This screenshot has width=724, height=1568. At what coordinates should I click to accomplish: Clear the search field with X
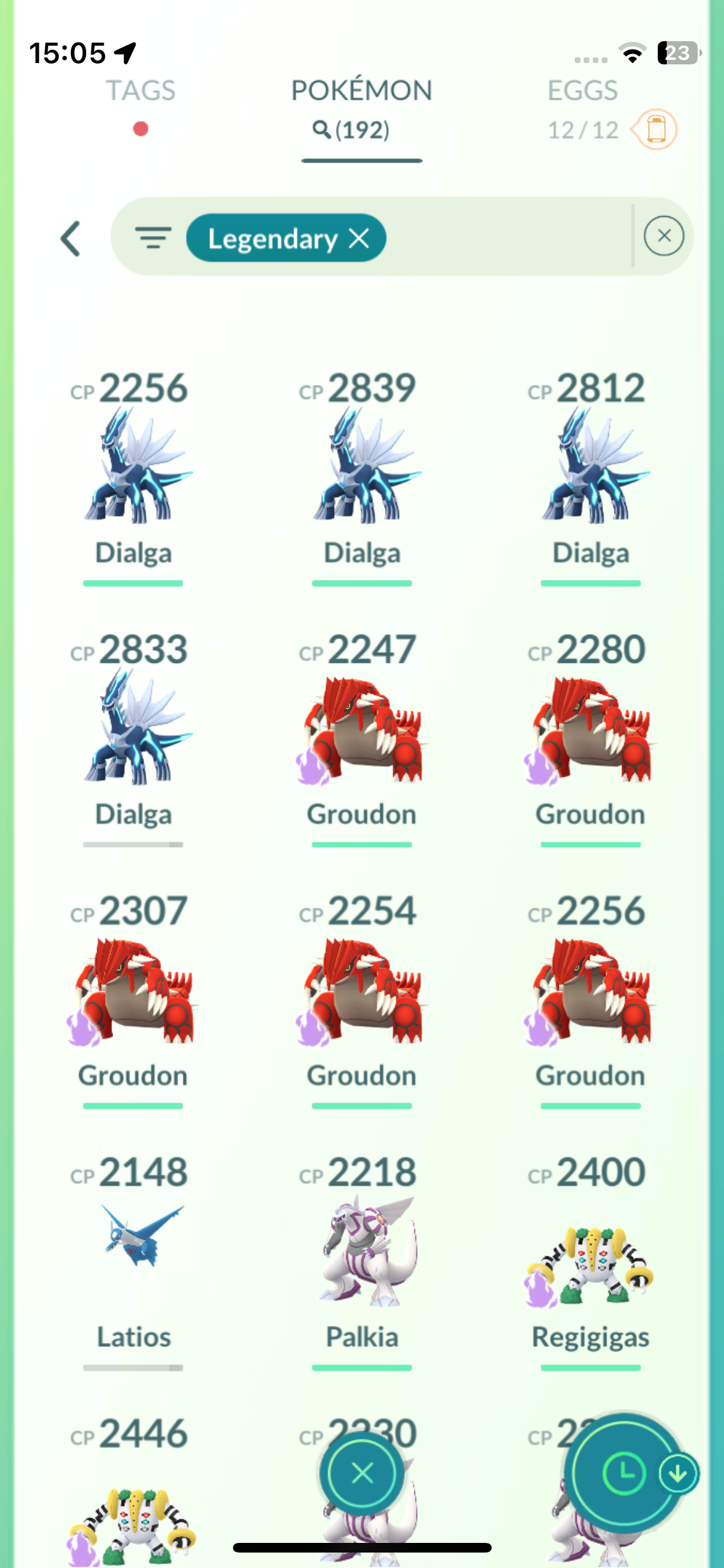[664, 236]
